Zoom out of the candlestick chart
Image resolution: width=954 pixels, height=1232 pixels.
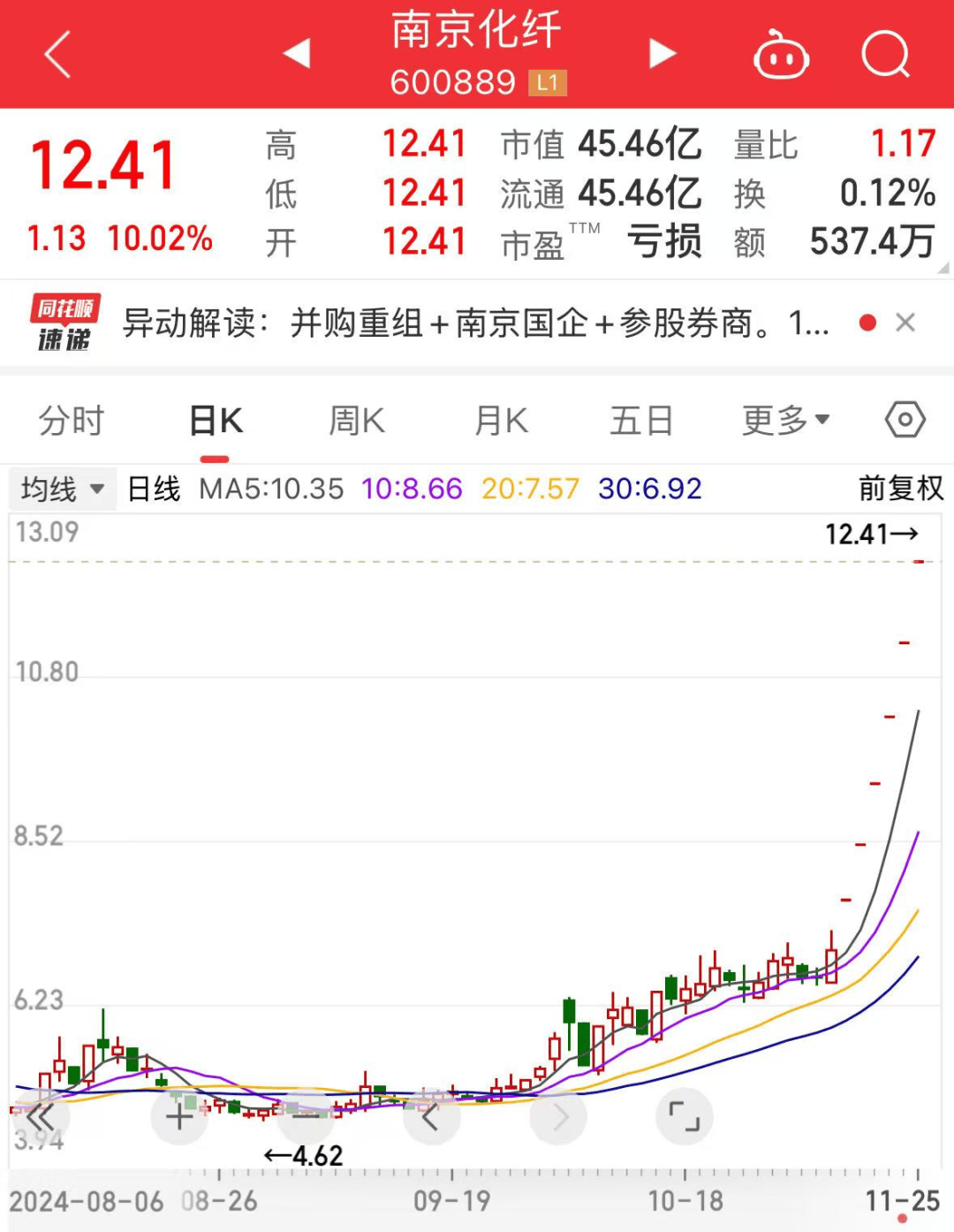click(x=305, y=1116)
